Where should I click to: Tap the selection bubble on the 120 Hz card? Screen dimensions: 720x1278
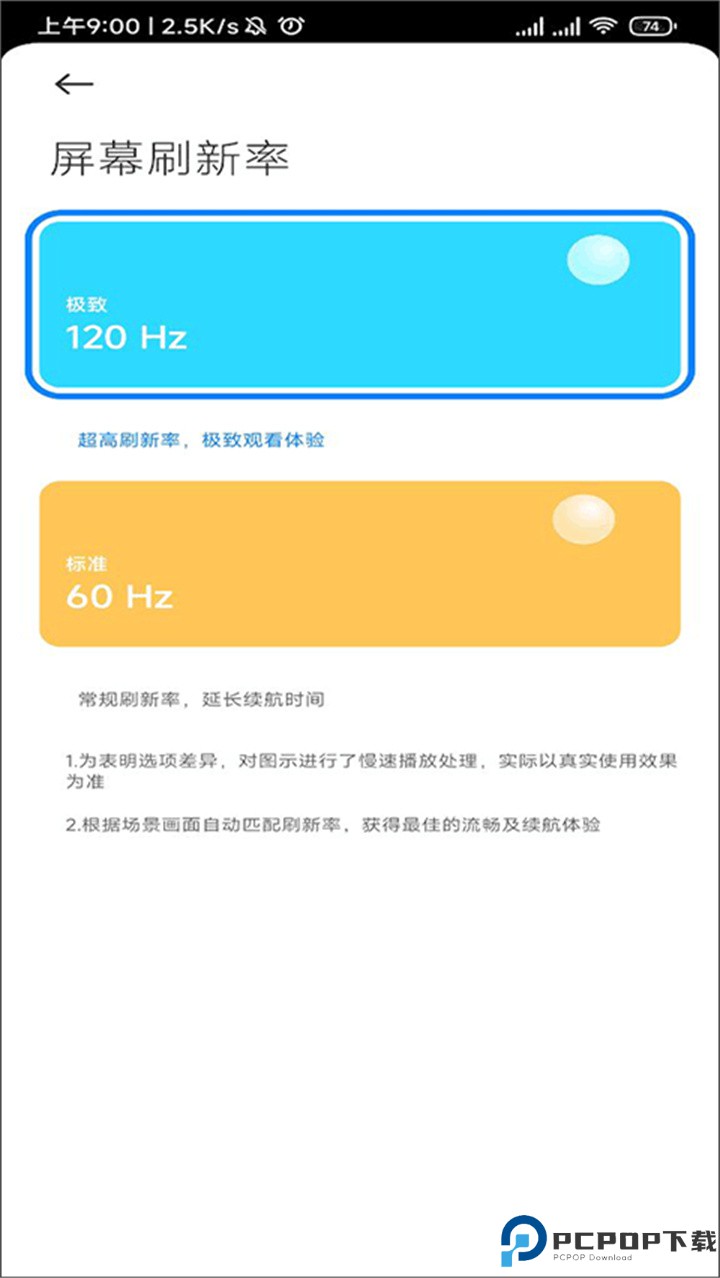597,258
